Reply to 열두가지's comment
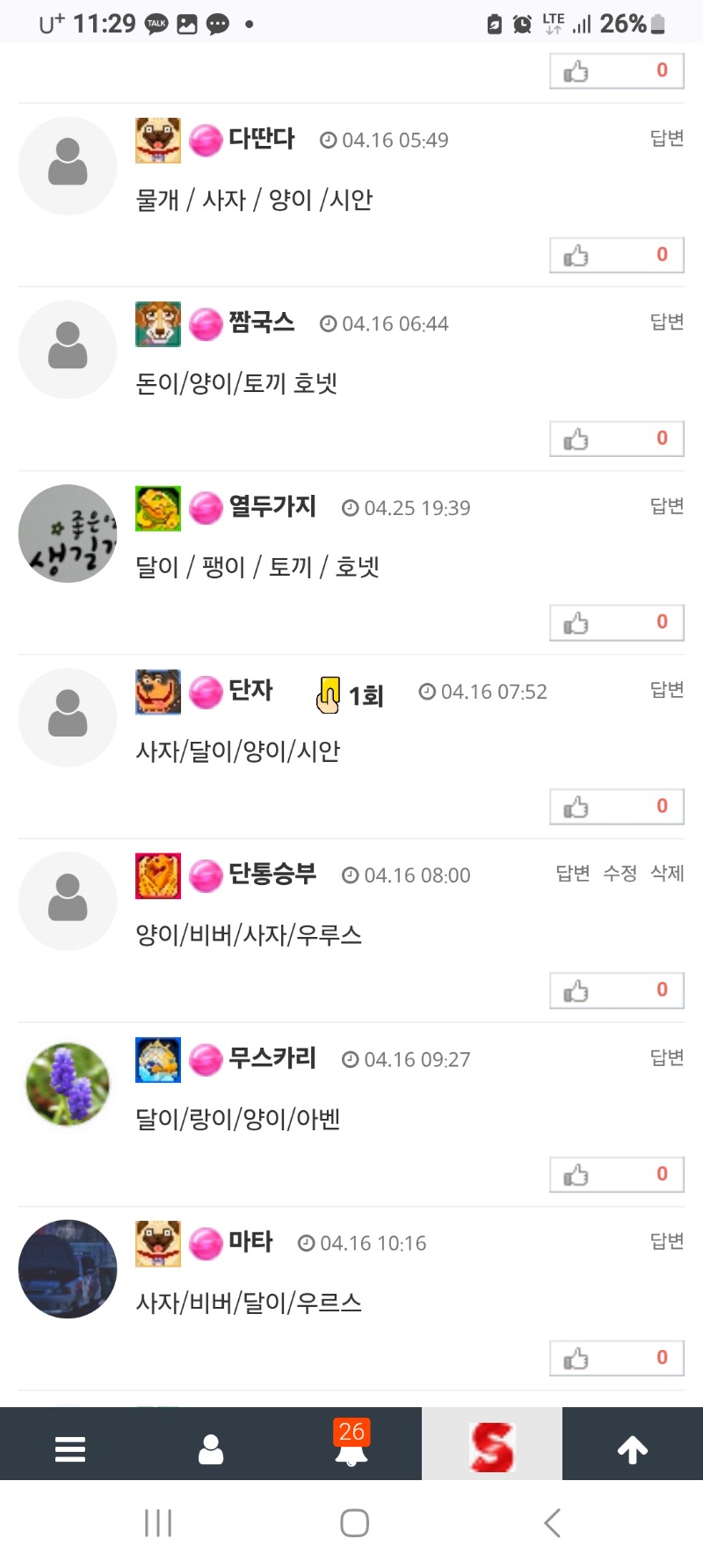Viewport: 703px width, 1568px height. point(666,505)
